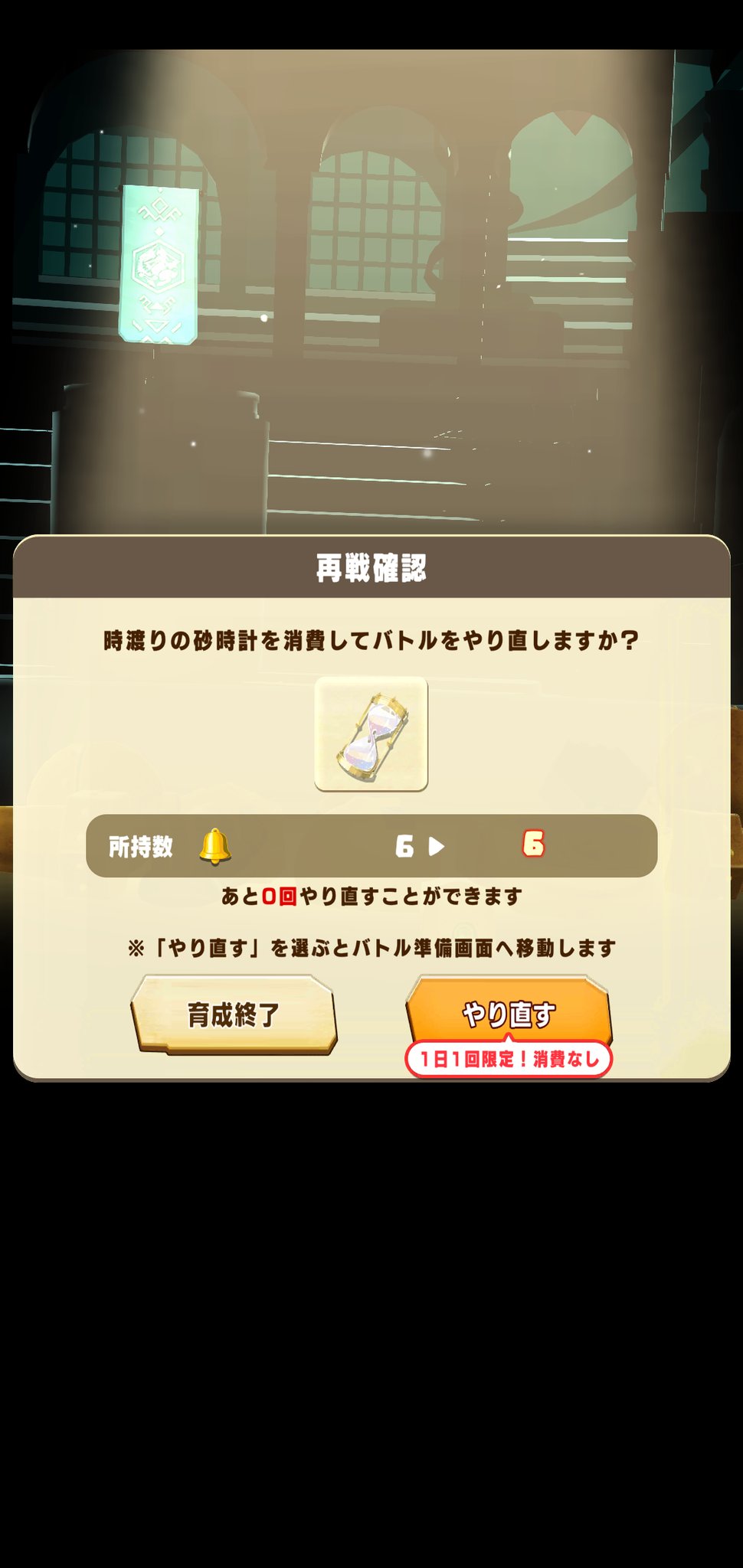Tap the やり直す retry button

[508, 1013]
